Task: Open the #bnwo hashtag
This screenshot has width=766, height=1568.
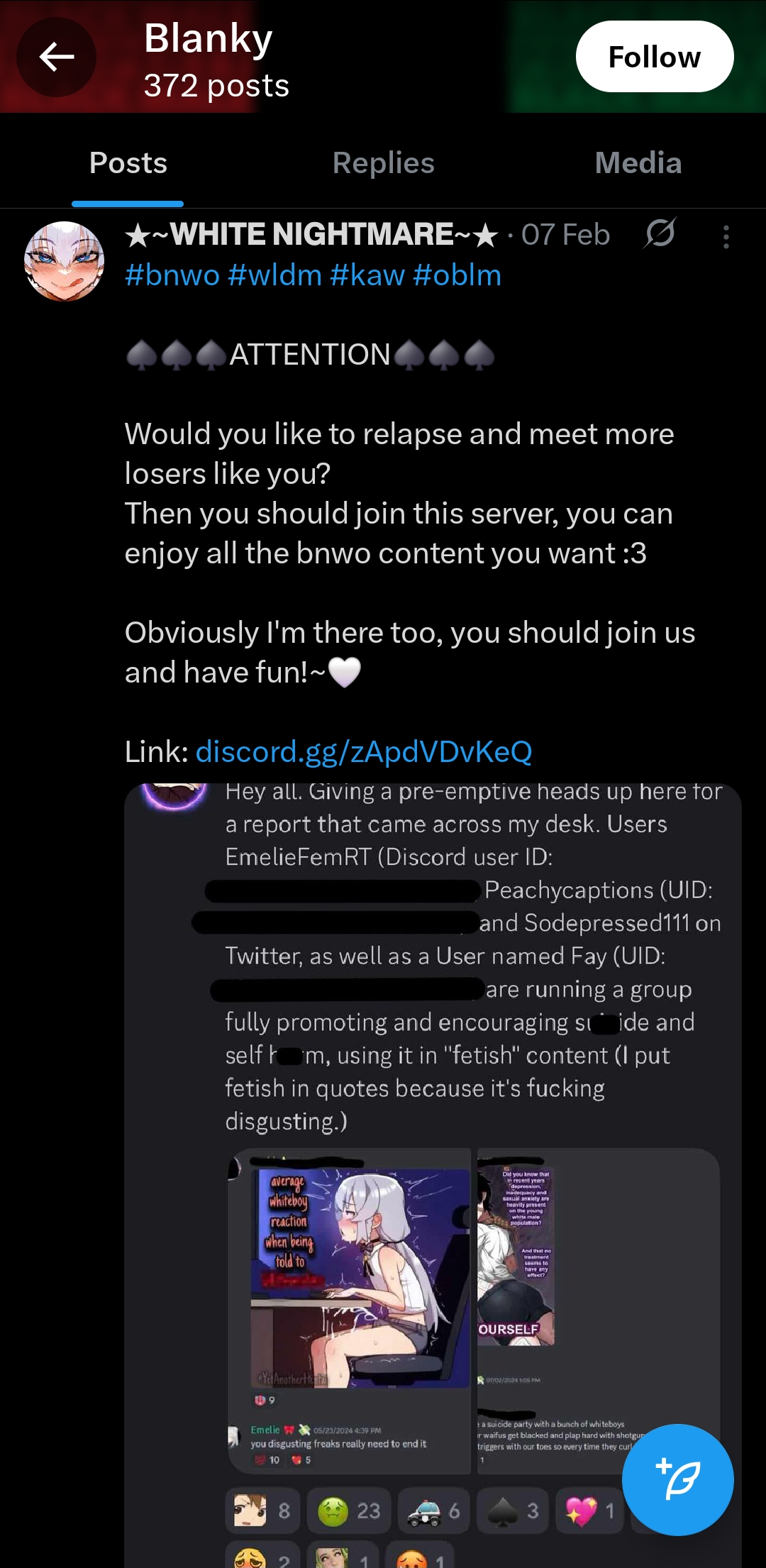Action: coord(172,275)
